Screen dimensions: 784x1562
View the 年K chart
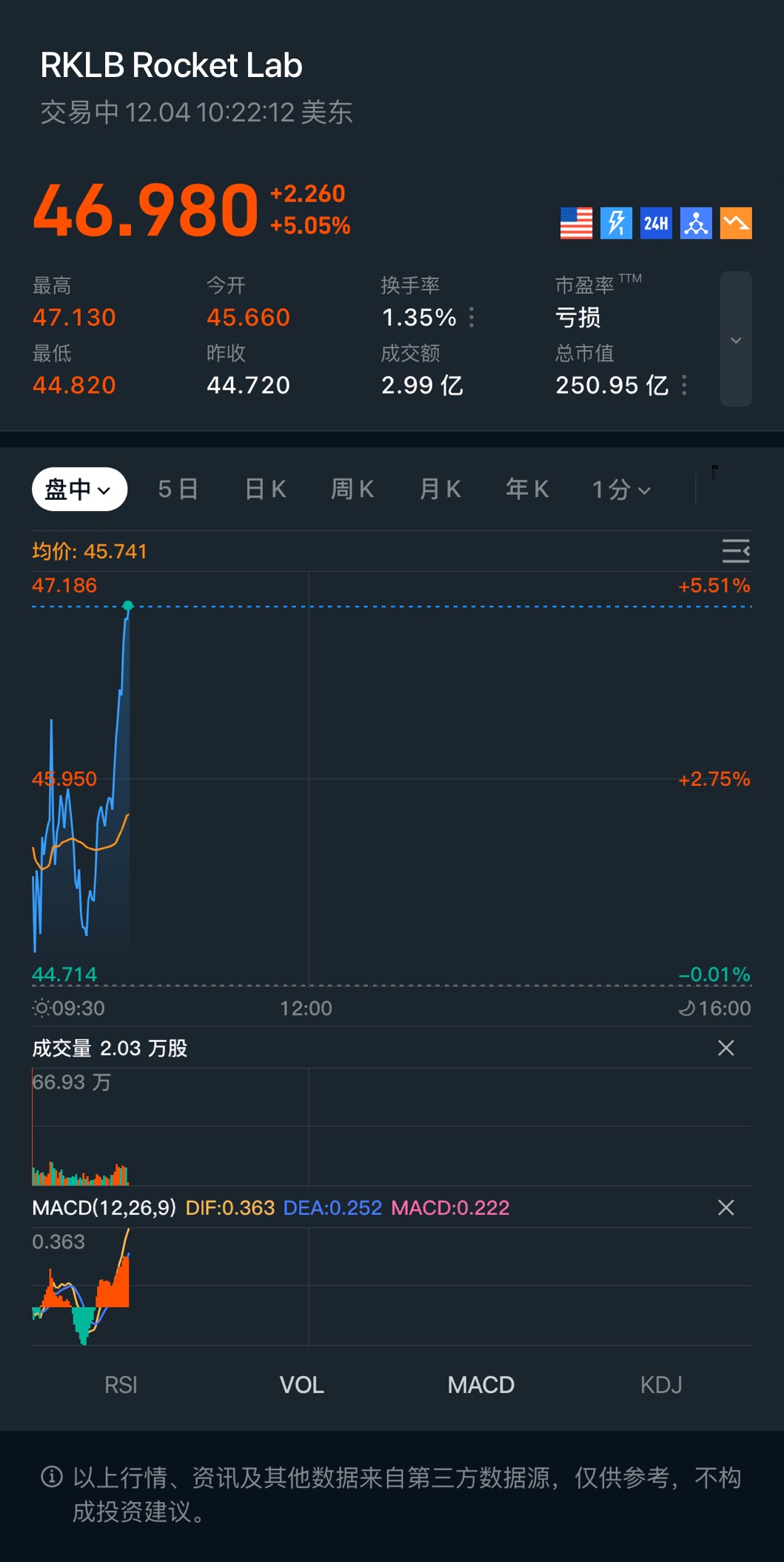tap(527, 490)
